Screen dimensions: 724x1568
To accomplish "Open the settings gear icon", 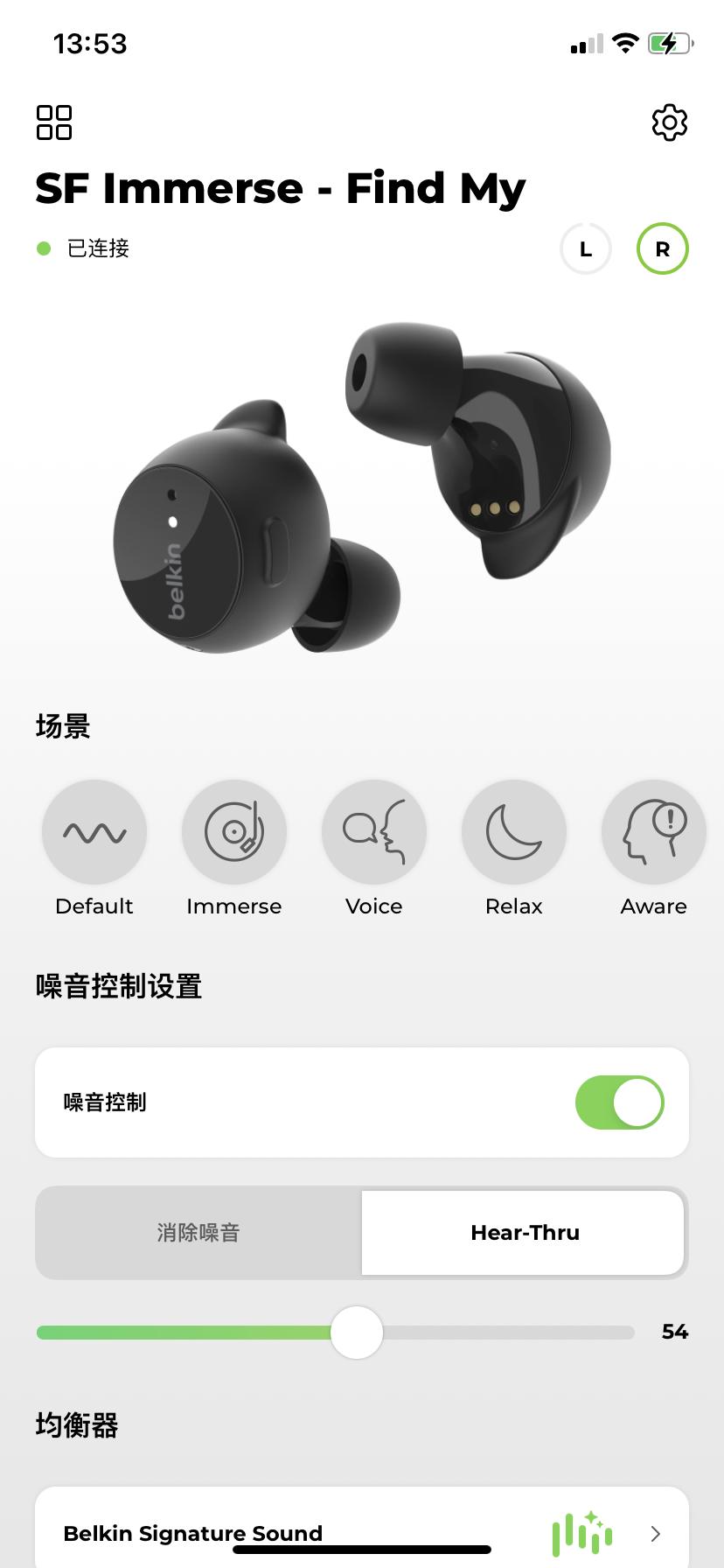I will tap(669, 122).
